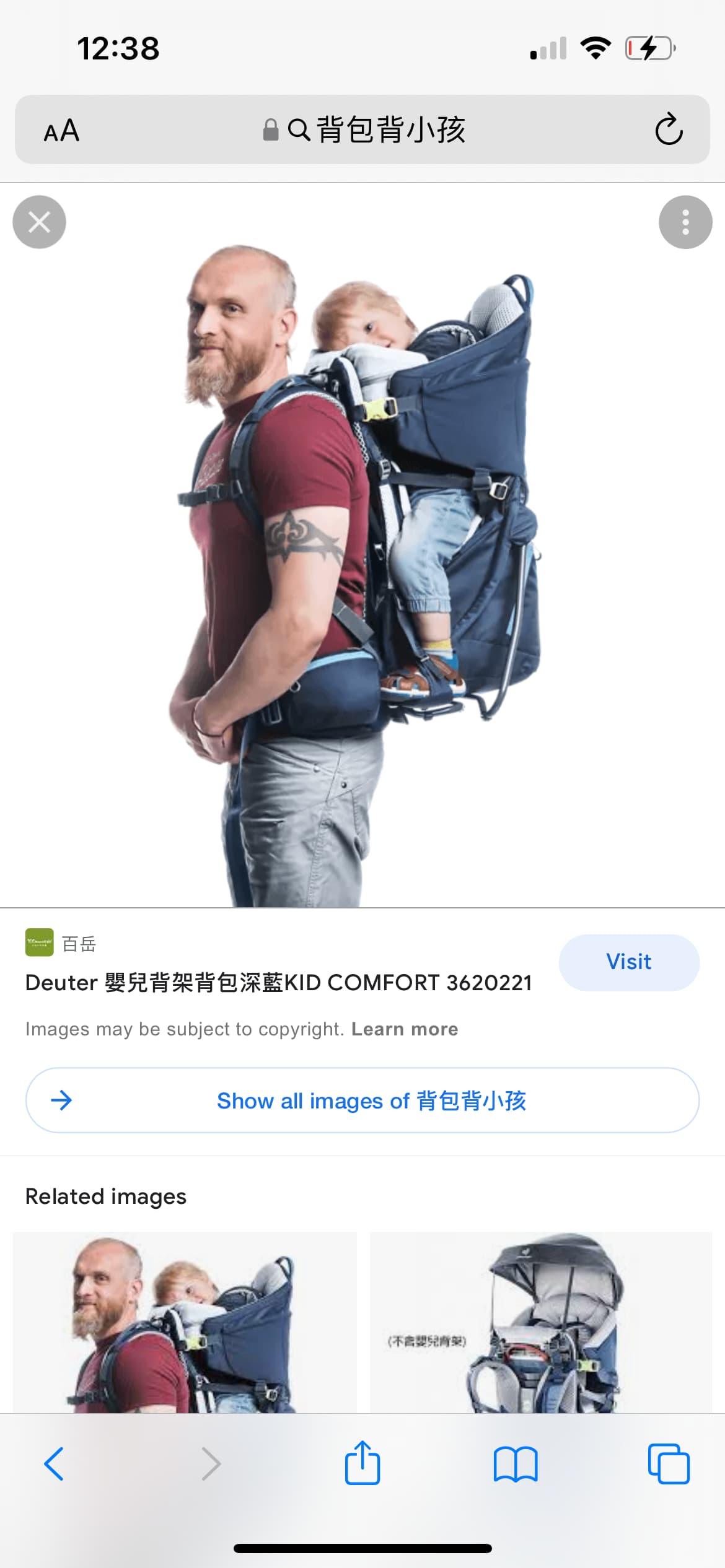Open the related image of the man carrying a child
The image size is (725, 1568).
[x=185, y=1322]
